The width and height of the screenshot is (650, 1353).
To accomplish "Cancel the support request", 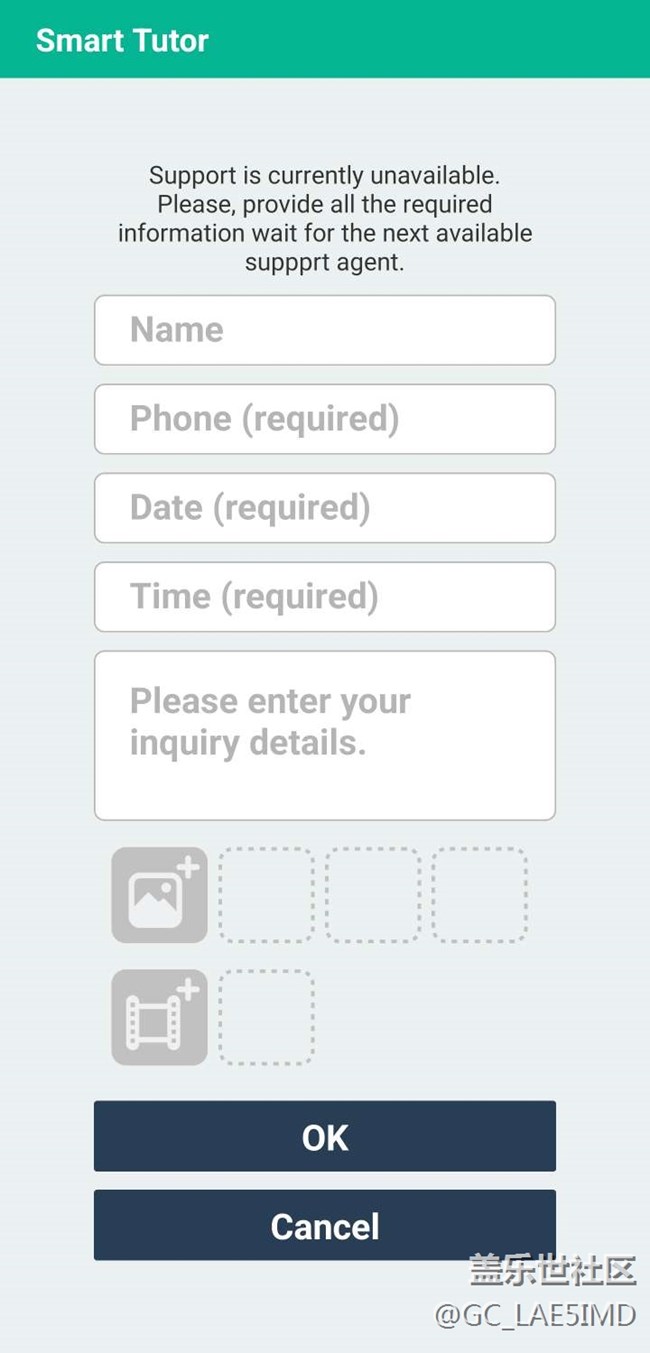I will (324, 1225).
